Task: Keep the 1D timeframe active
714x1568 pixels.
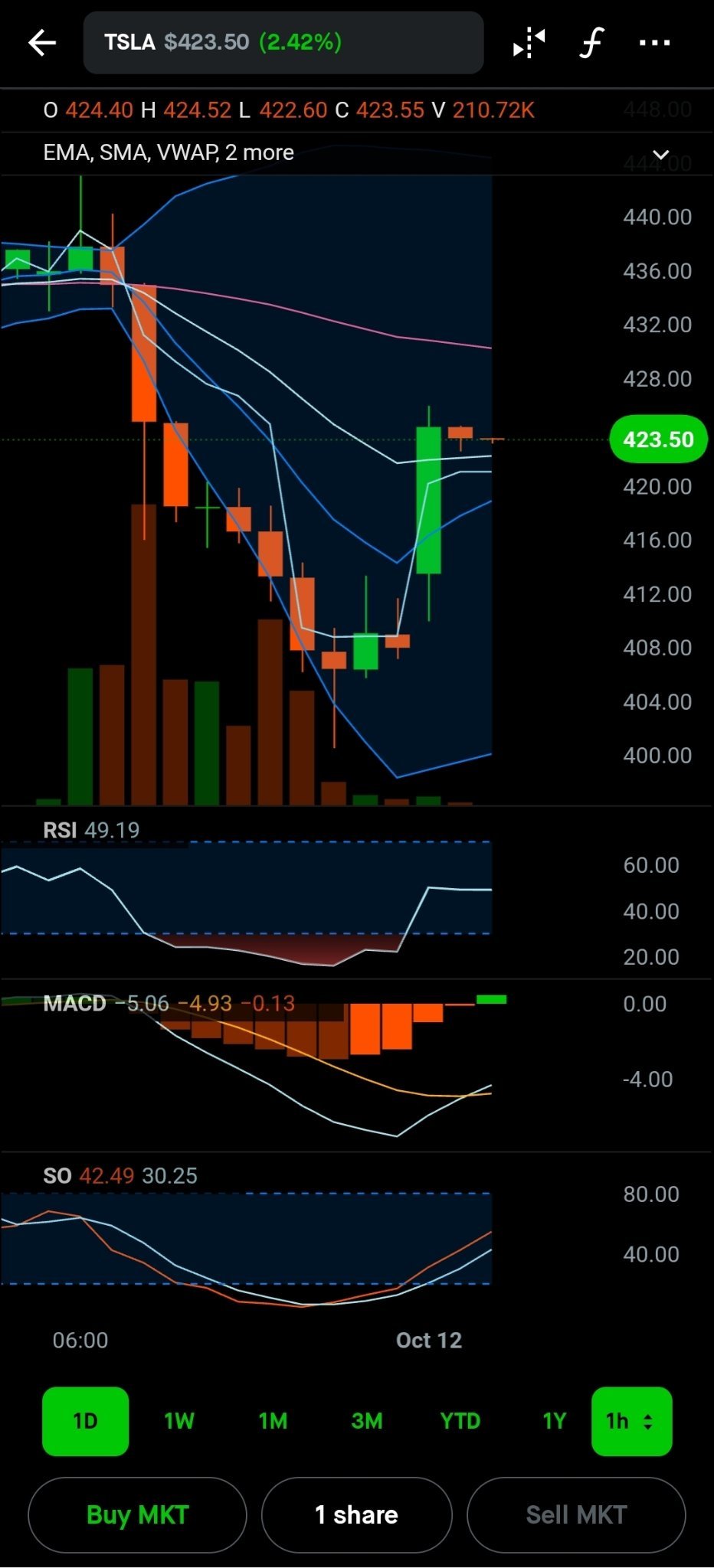Action: [x=85, y=1421]
